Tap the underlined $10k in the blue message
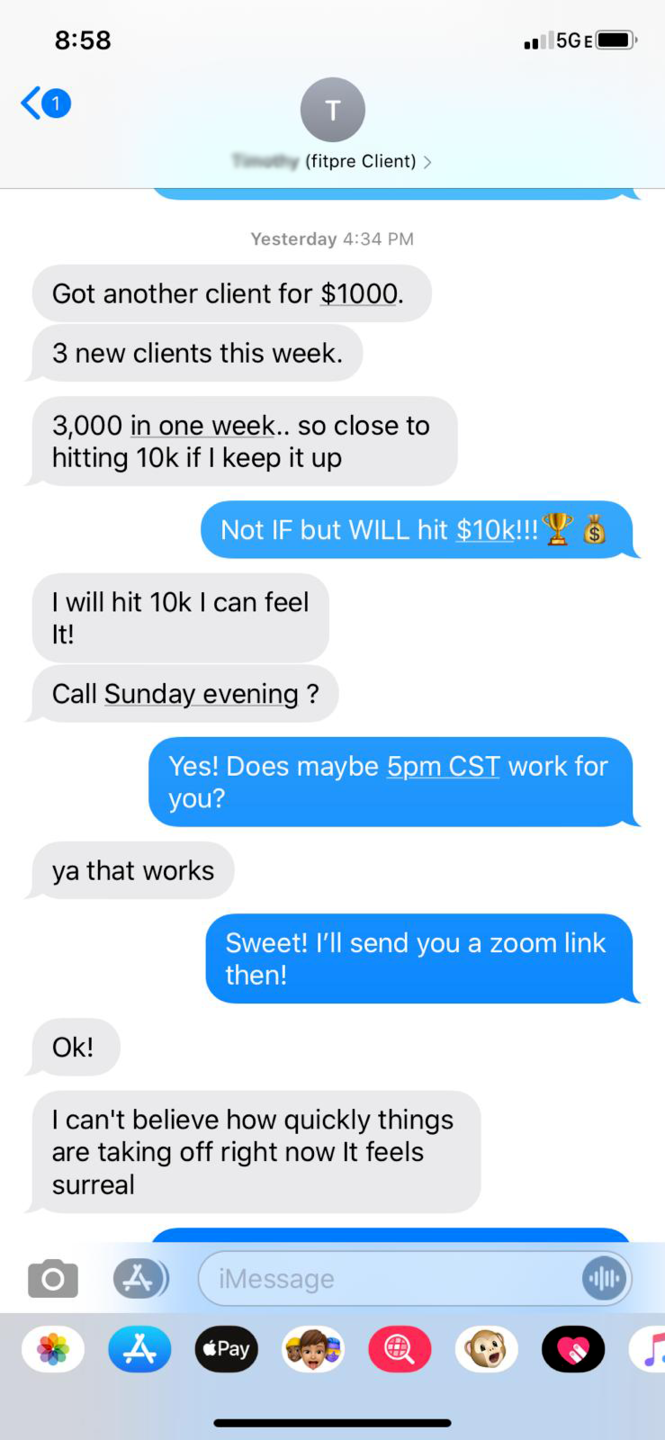The image size is (665, 1440). click(484, 530)
